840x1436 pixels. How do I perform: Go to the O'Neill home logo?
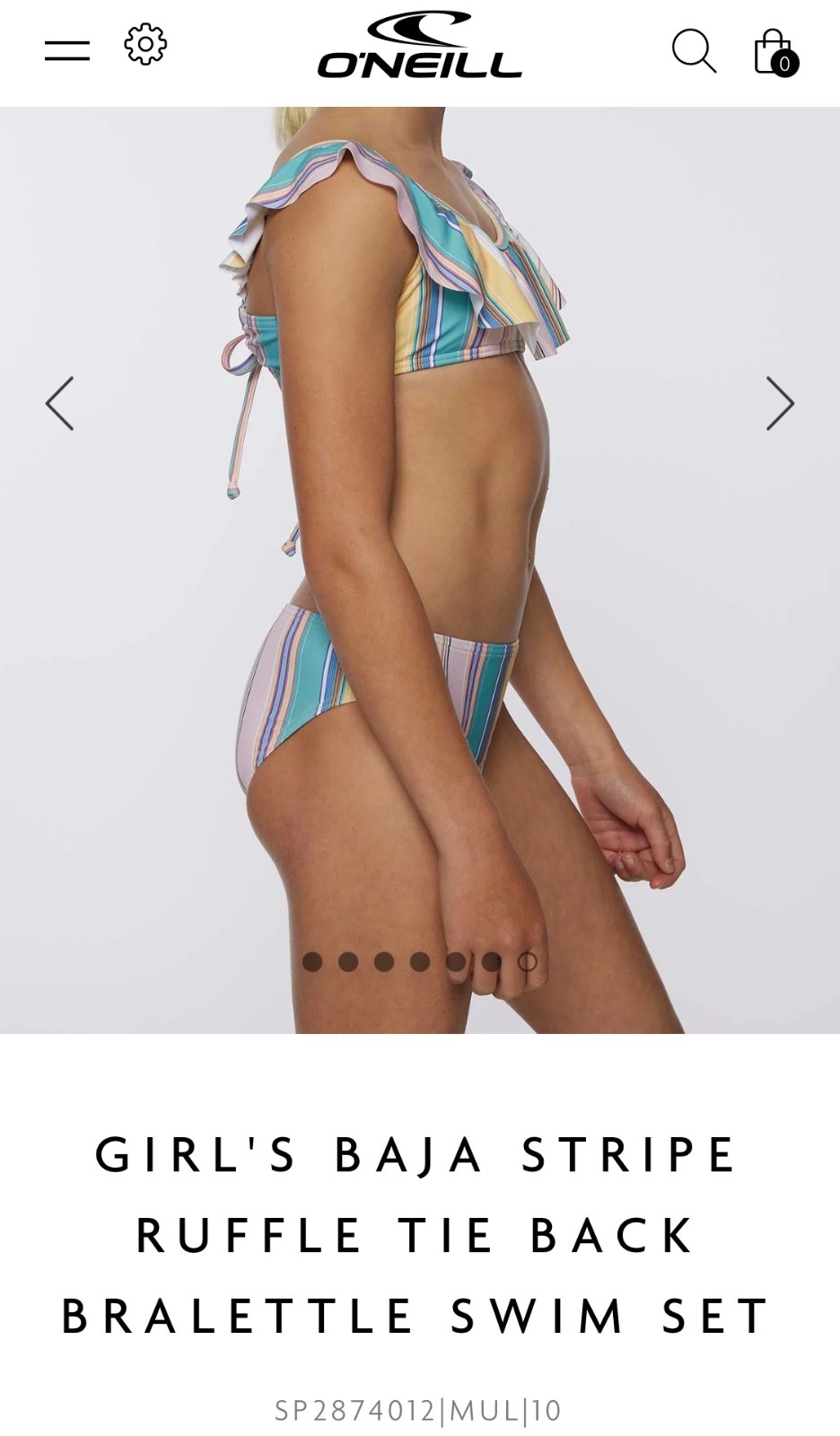pos(419,47)
